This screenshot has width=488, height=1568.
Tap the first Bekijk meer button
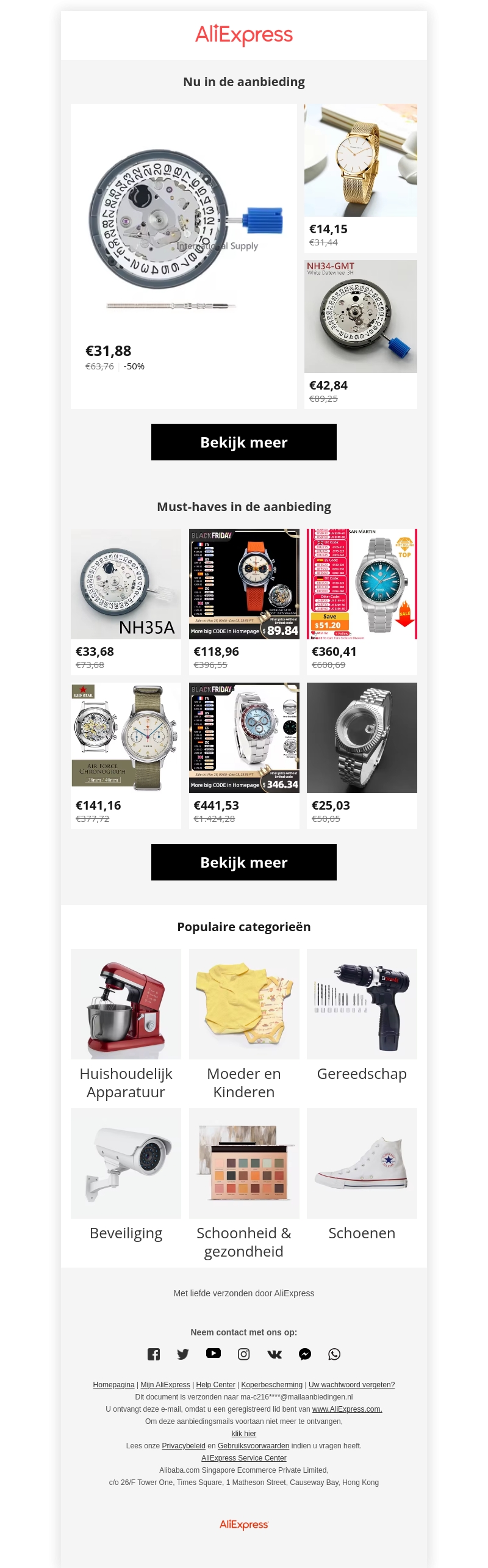244,442
